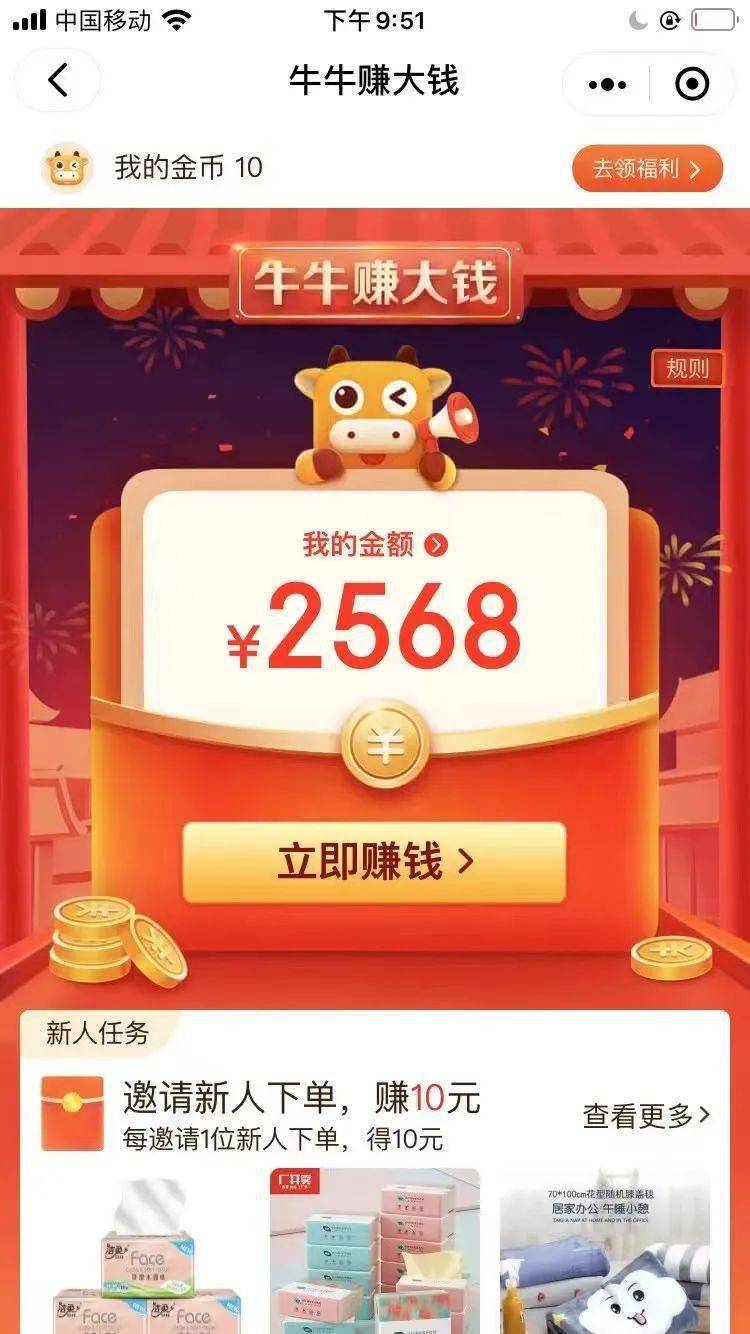Open 查看更多 under 新人任务
The height and width of the screenshot is (1334, 750).
[647, 1115]
